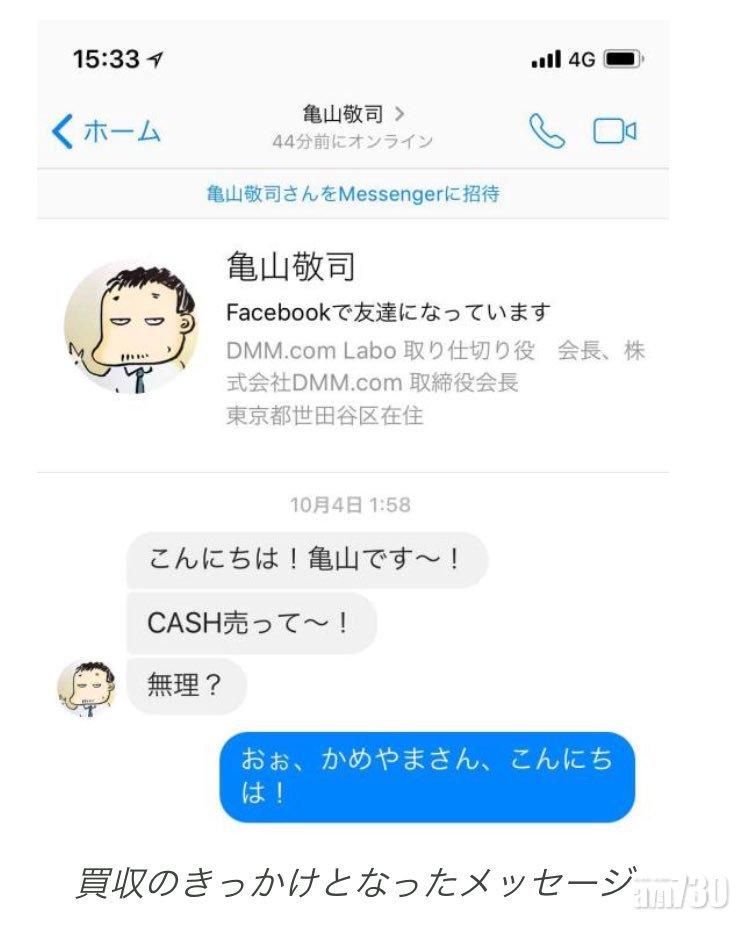Open 亀山敬司 contact details from header

352,114
